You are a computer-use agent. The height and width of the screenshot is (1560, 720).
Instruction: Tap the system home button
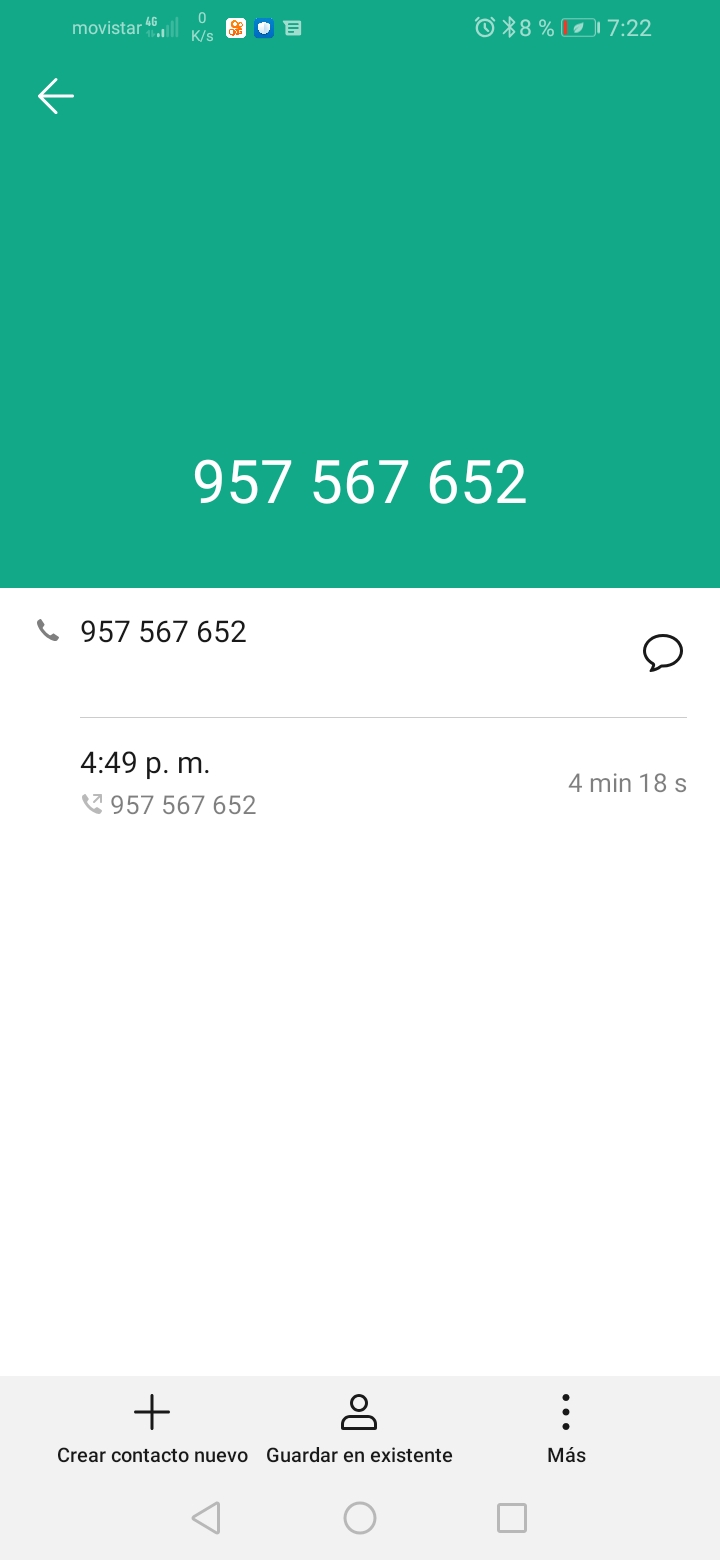[x=360, y=1518]
